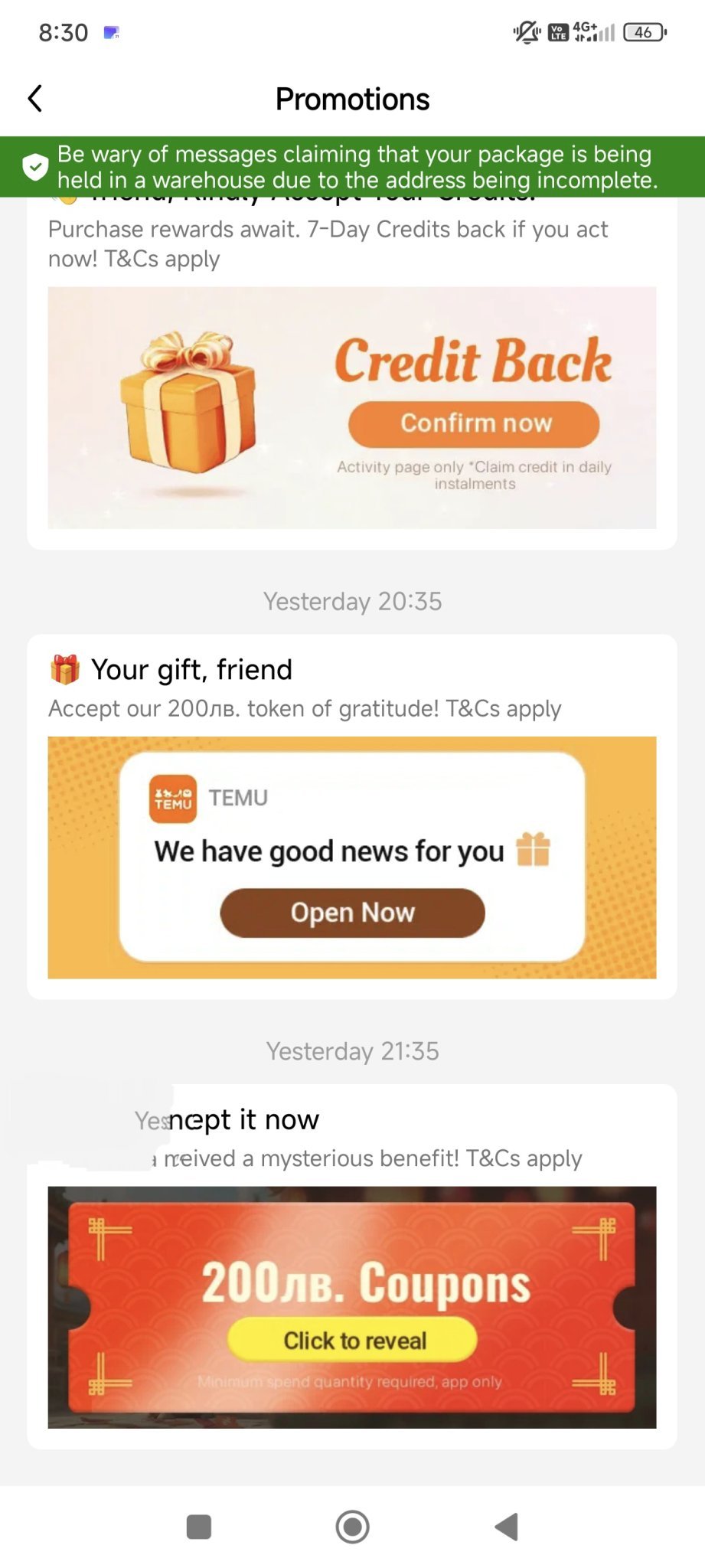The width and height of the screenshot is (705, 1568).
Task: Go back from the Promotions page
Action: (35, 99)
